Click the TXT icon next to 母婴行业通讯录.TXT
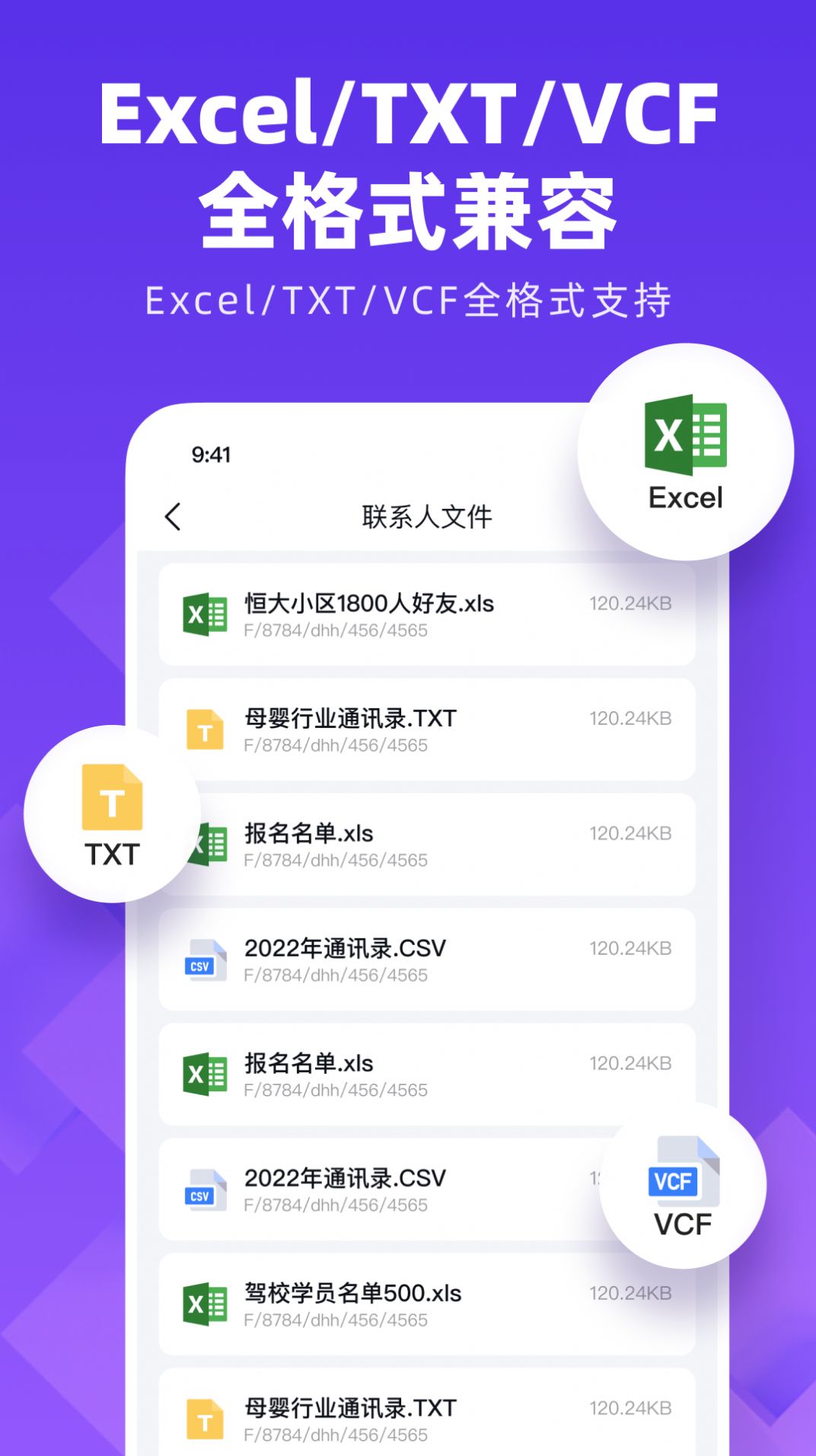This screenshot has width=816, height=1456. pos(204,730)
